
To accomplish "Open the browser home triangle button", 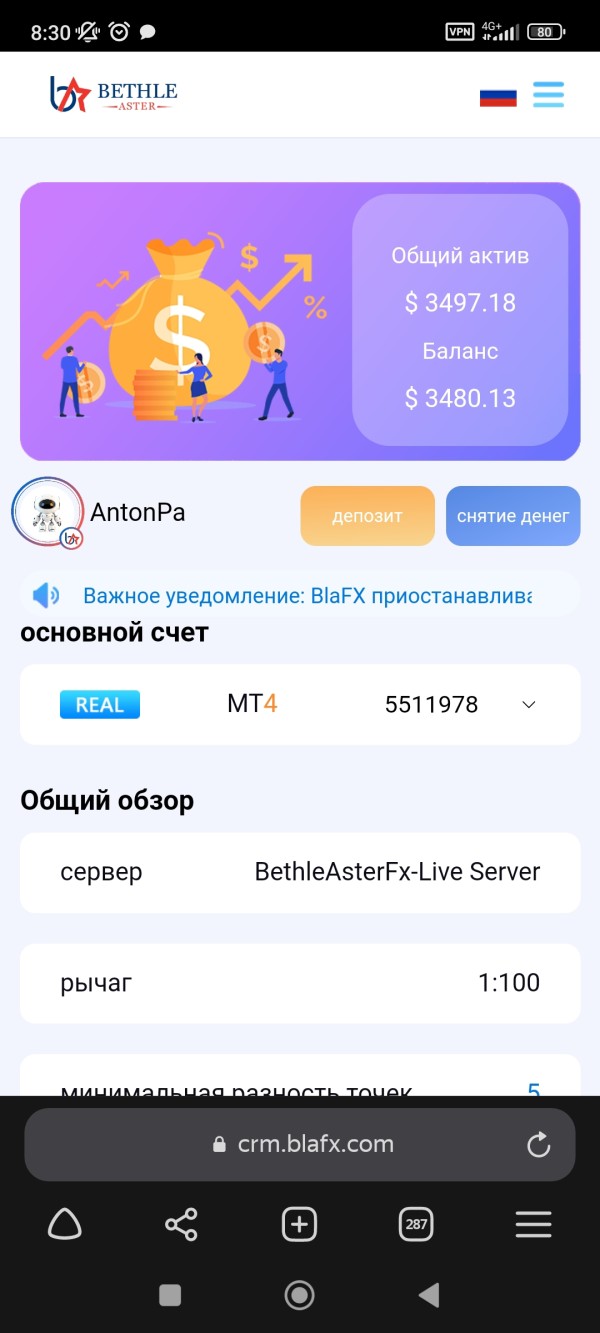I will [x=65, y=1224].
